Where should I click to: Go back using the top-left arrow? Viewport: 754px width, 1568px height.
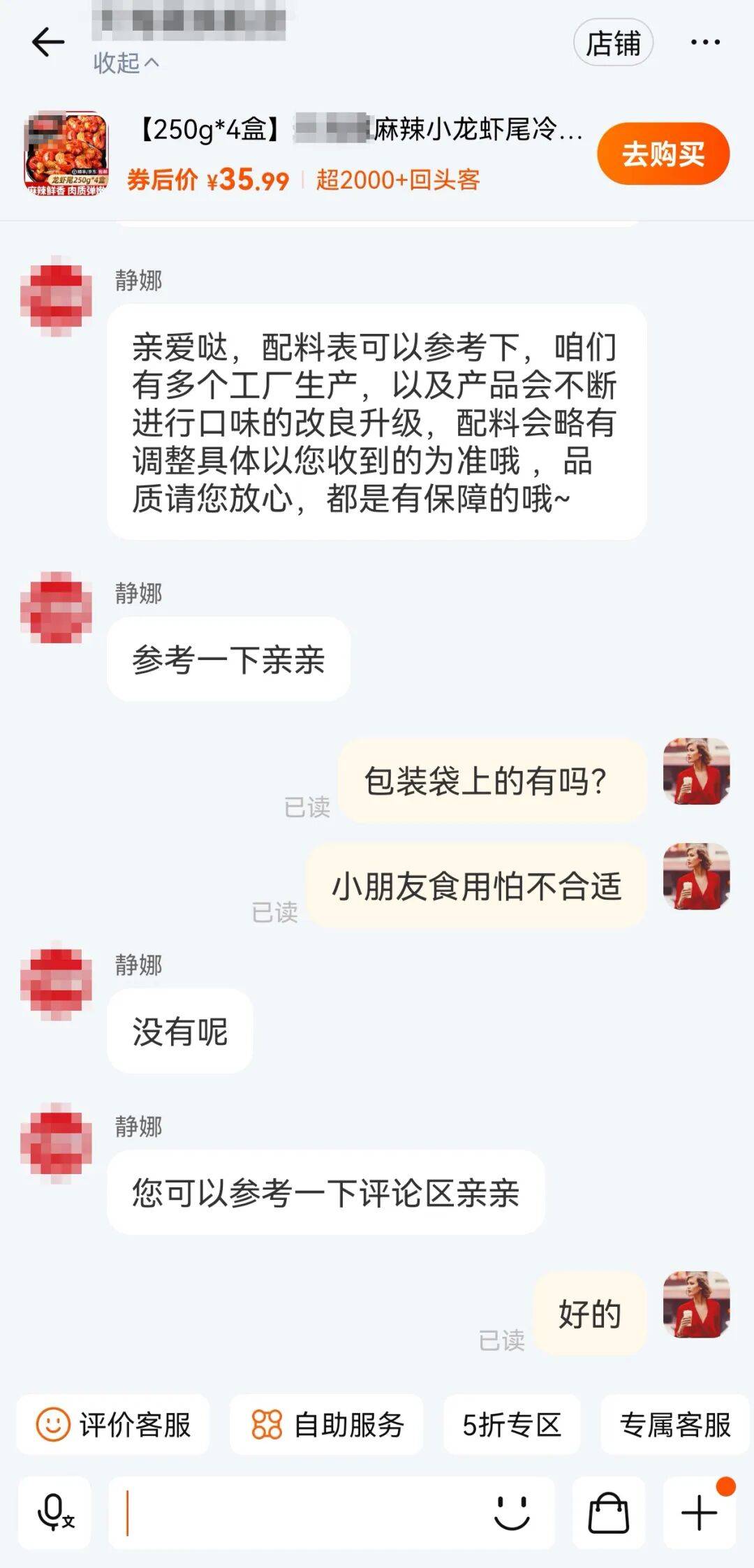pos(47,43)
